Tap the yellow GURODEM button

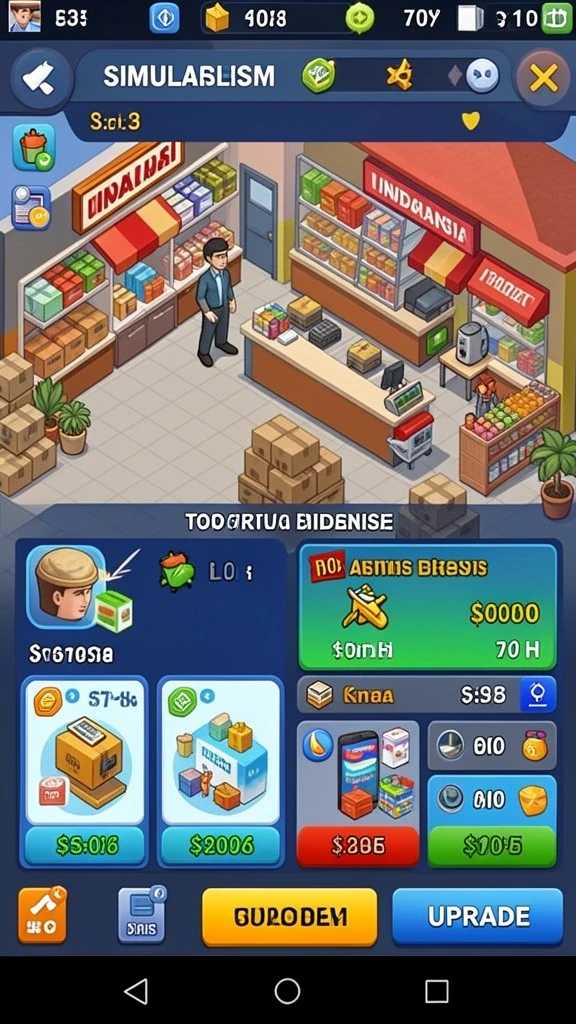pos(289,917)
